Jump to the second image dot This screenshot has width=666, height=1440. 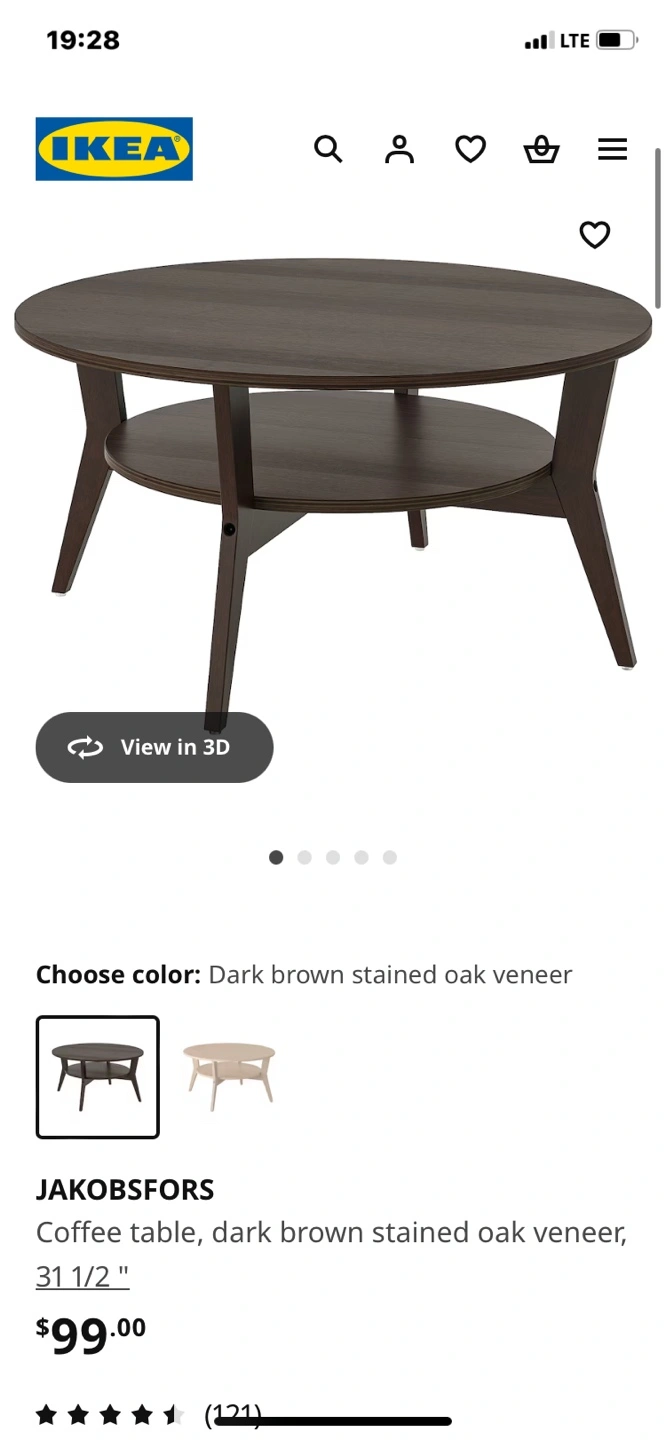[x=305, y=857]
